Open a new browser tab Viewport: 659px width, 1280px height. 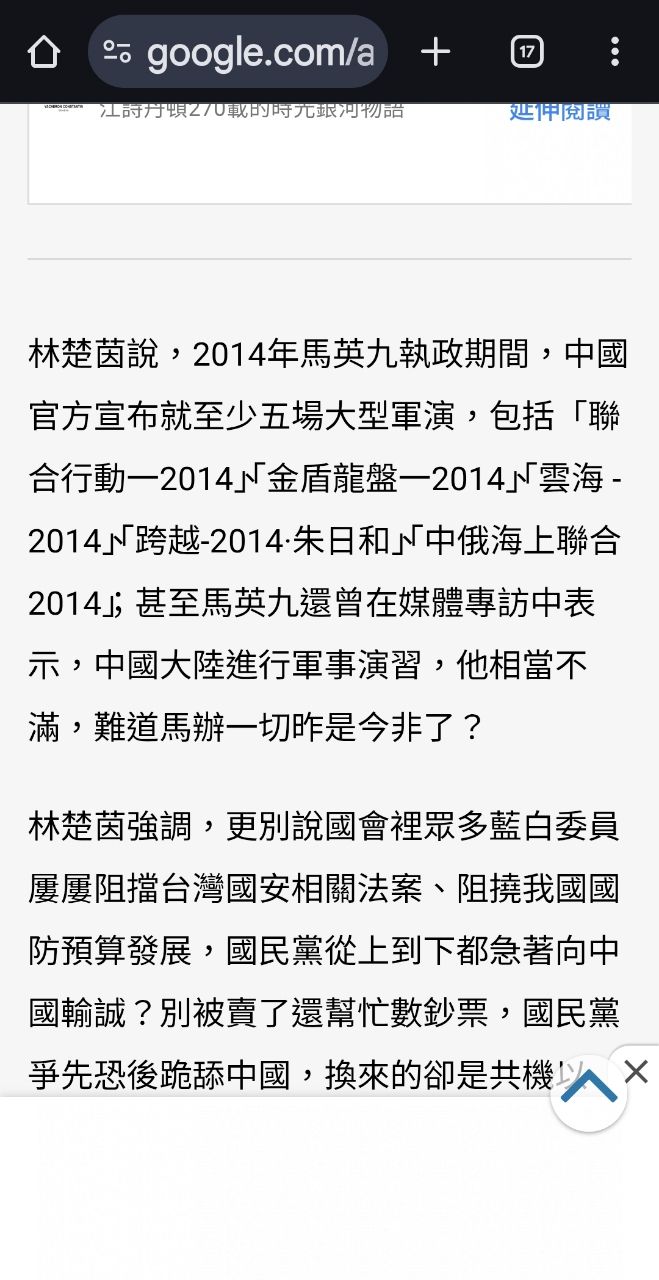[435, 52]
